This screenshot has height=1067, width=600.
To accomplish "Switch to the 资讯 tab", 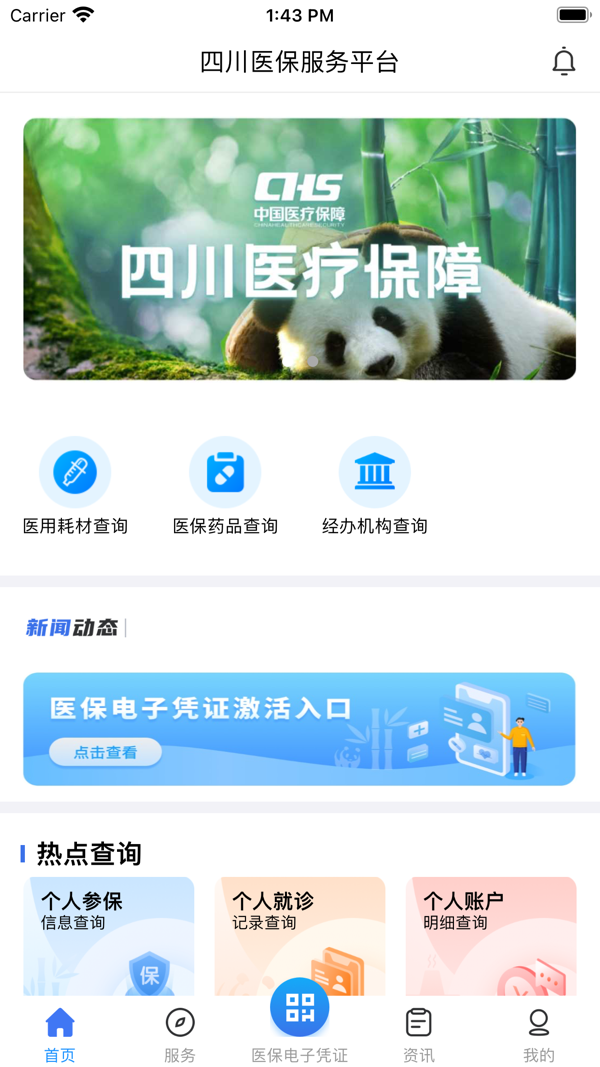I will (x=419, y=1035).
